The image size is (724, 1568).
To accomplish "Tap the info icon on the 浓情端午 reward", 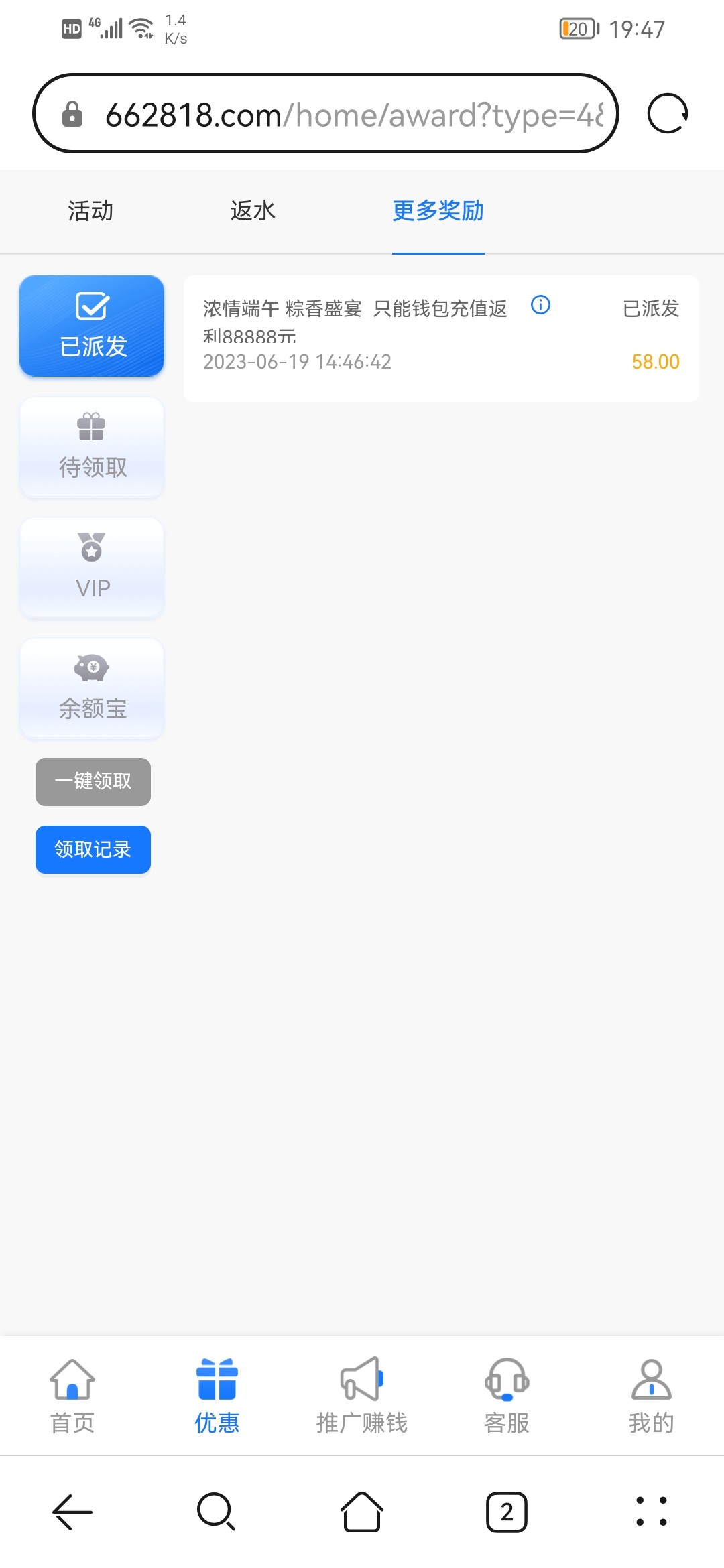I will coord(540,306).
